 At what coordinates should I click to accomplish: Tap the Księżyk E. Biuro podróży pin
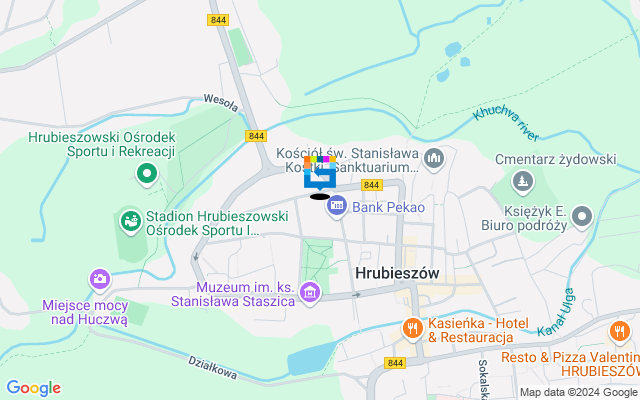coord(583,216)
